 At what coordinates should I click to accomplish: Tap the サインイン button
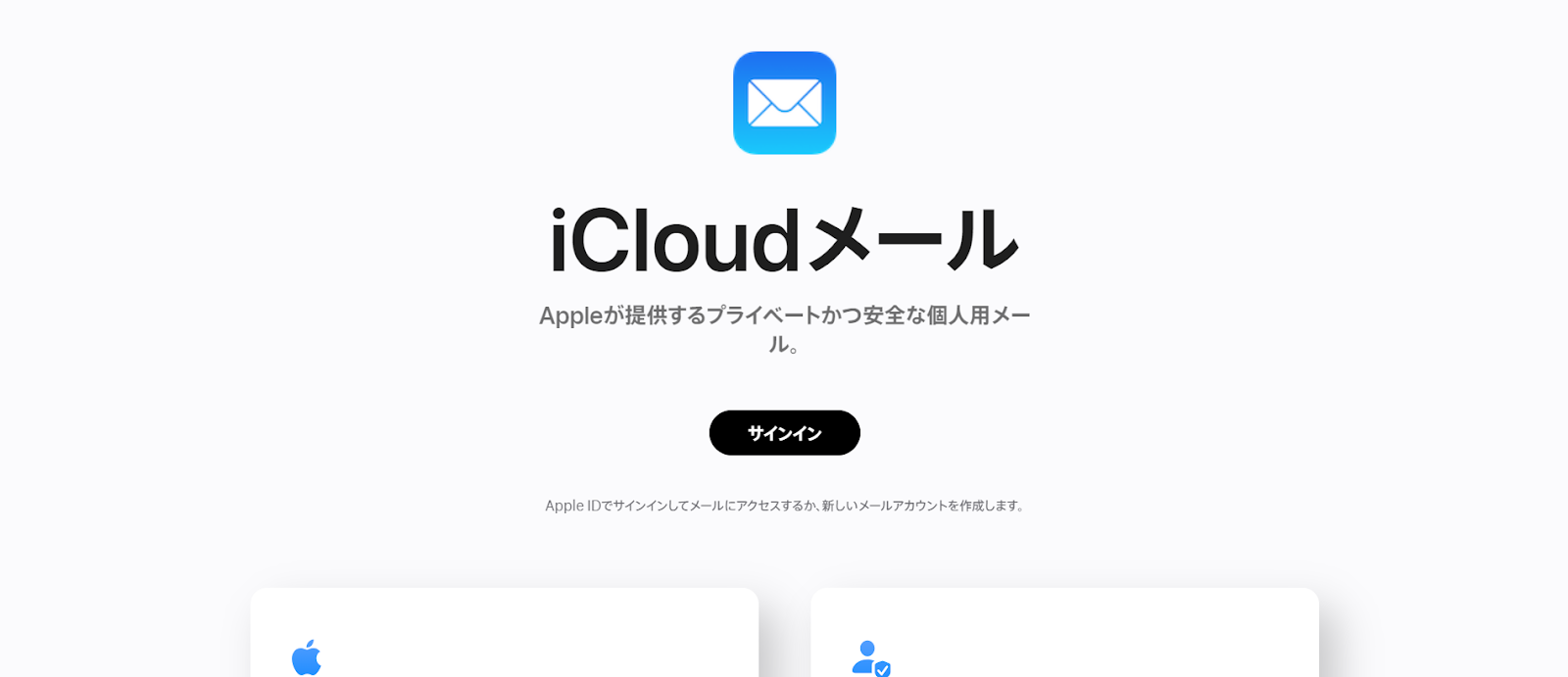[784, 433]
